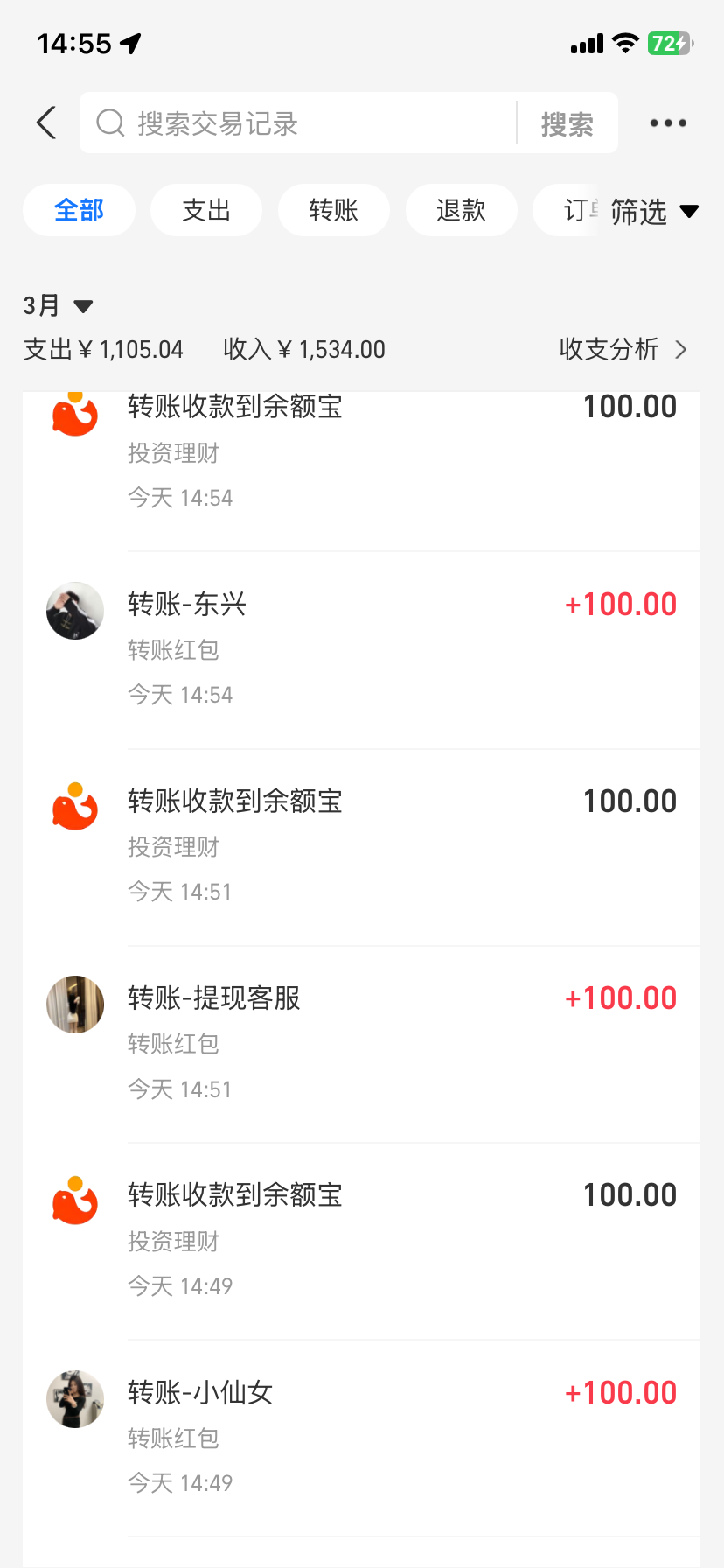View 转账收款到余额宝 record from 14:54
Image resolution: width=724 pixels, height=1568 pixels.
361,452
